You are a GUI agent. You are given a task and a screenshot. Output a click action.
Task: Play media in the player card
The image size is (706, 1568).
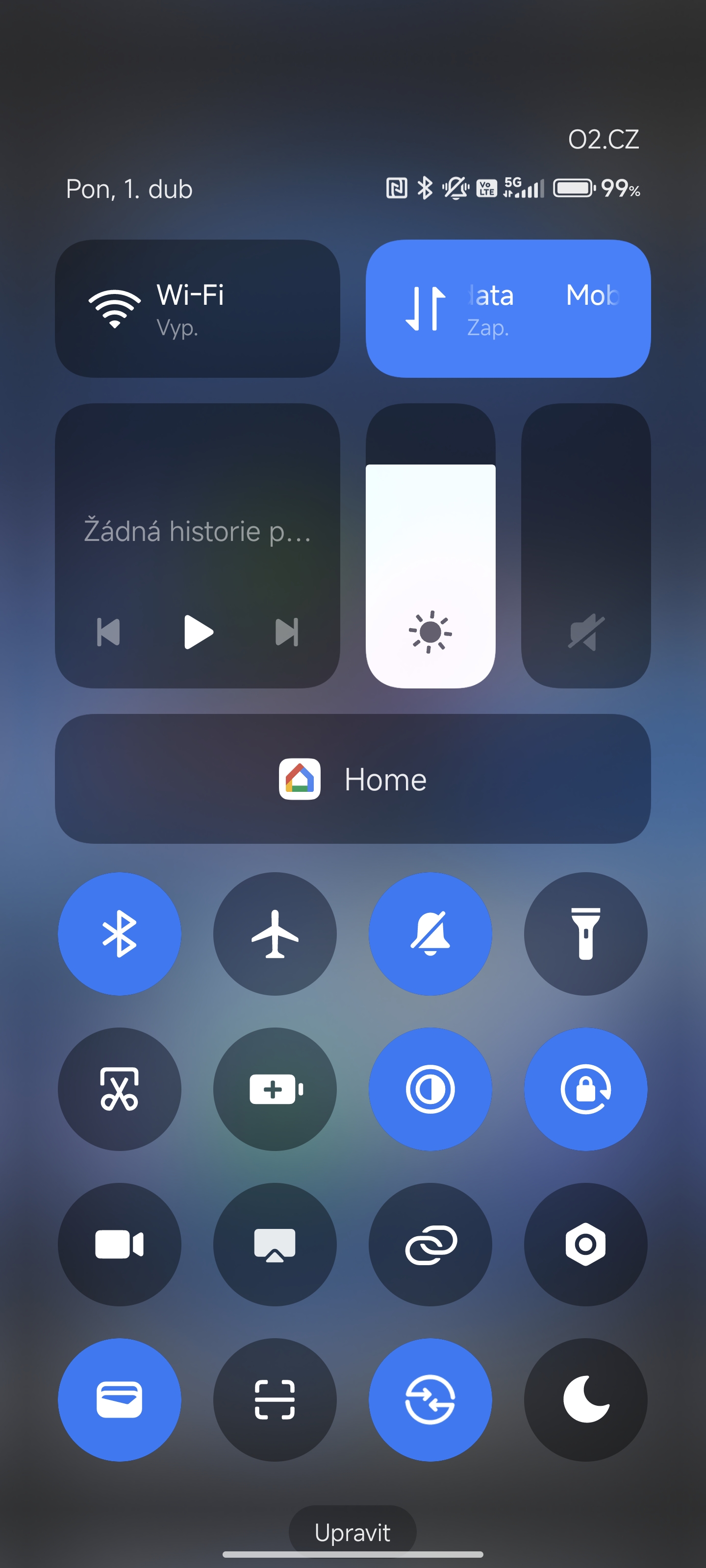199,632
